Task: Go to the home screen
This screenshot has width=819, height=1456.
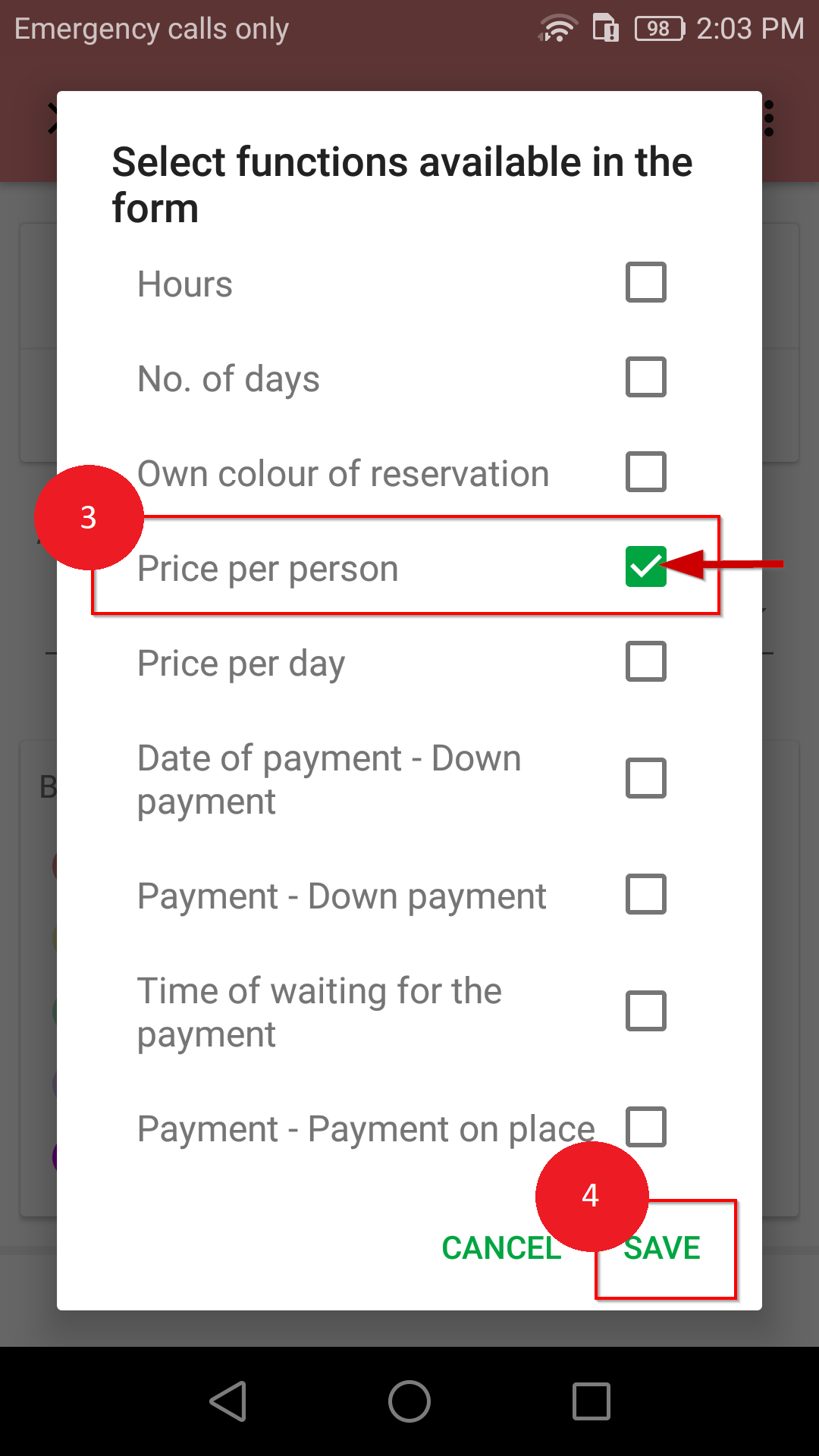Action: click(409, 1401)
